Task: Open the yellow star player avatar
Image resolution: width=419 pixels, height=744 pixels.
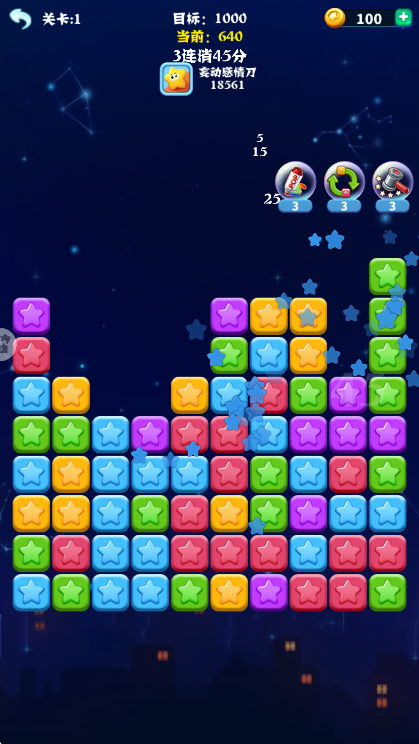Action: [176, 79]
